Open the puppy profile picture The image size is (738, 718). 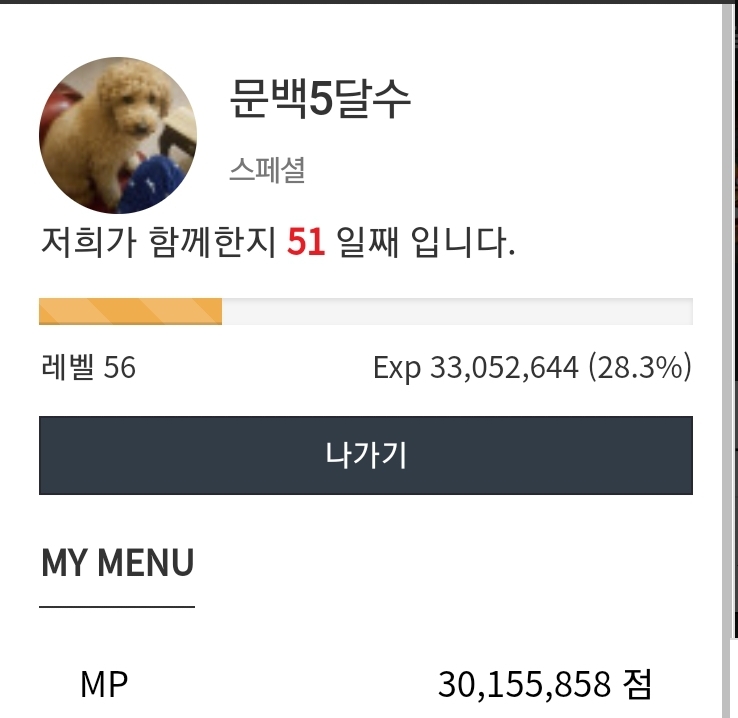[118, 136]
